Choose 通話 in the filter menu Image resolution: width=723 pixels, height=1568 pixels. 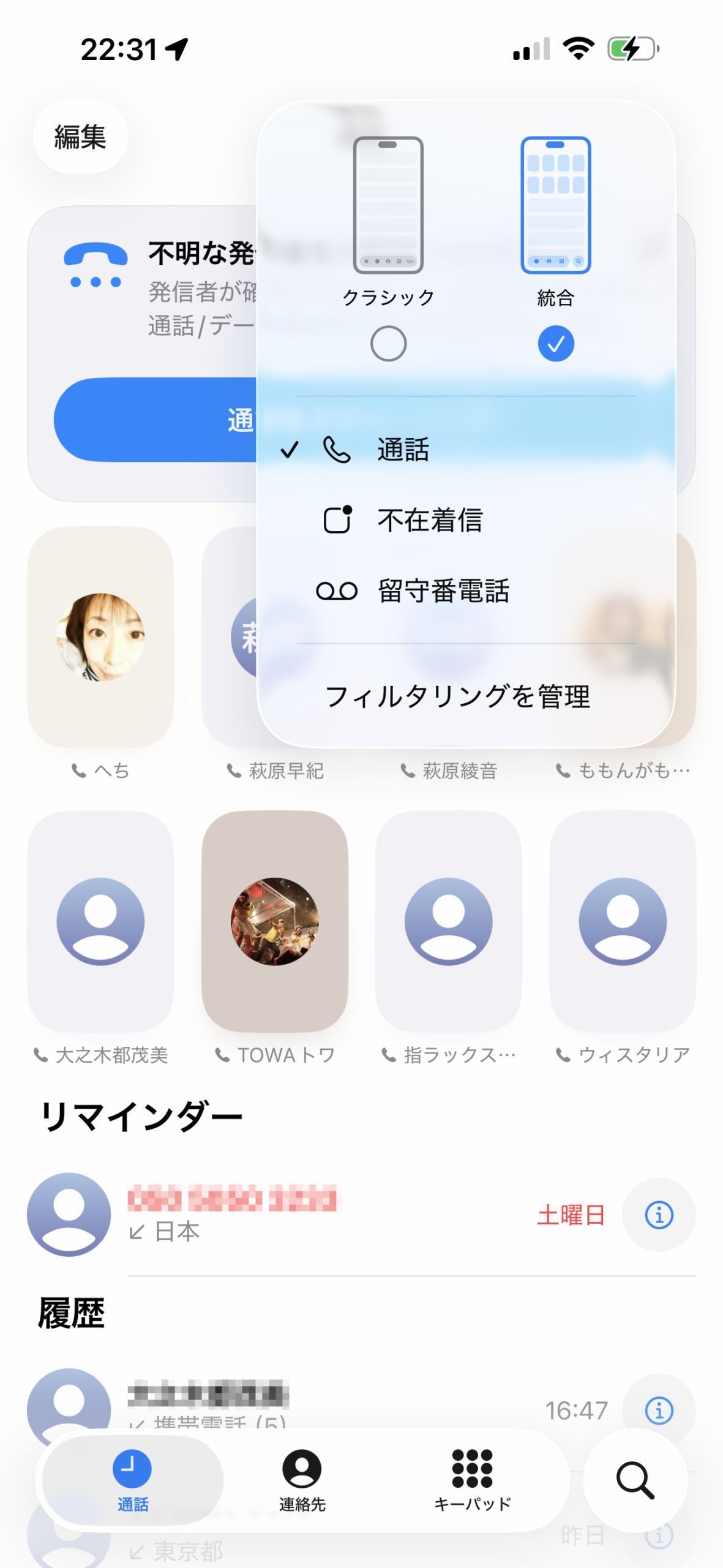click(x=403, y=450)
